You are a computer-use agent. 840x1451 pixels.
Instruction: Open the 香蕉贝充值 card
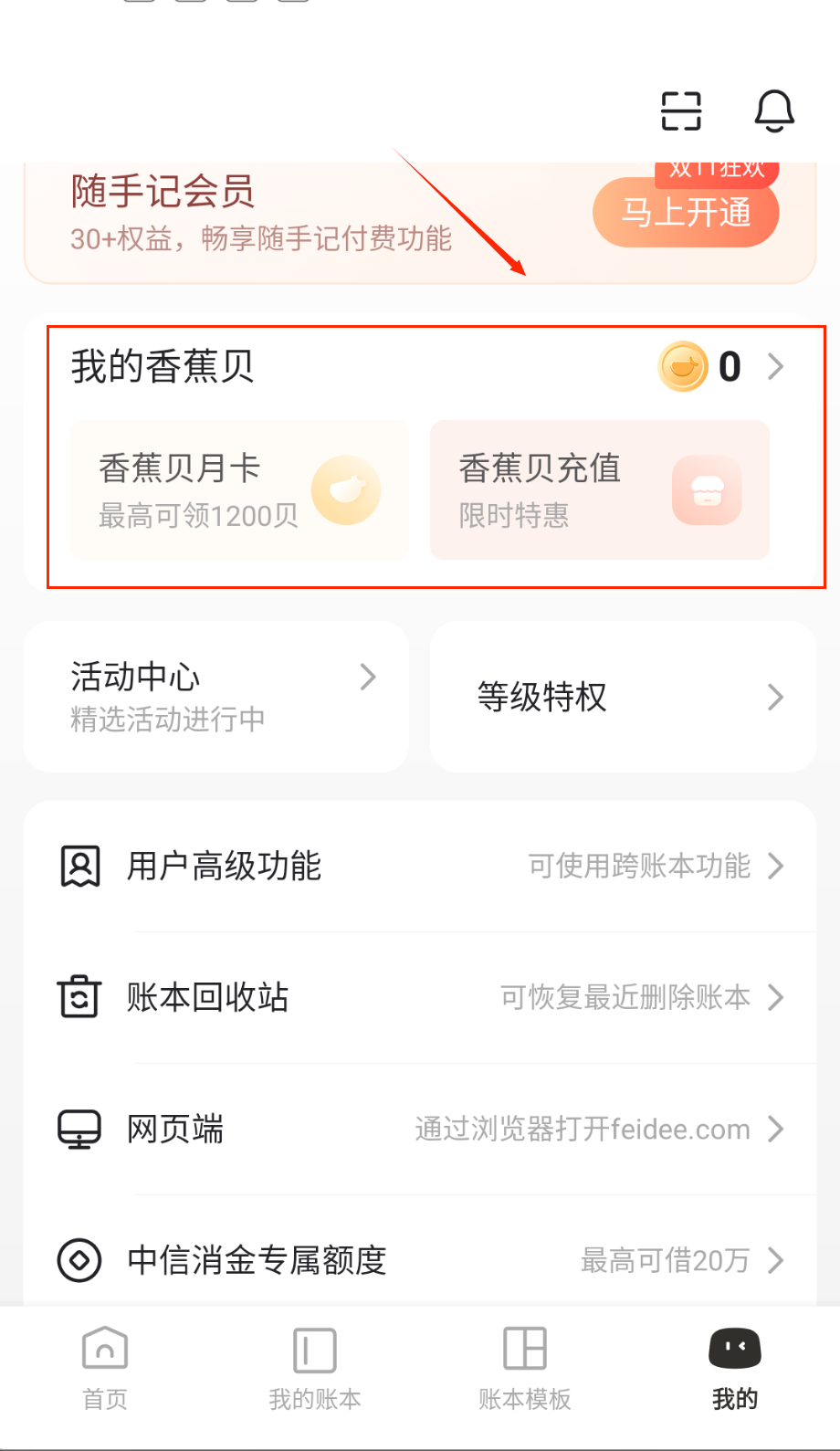pos(600,490)
